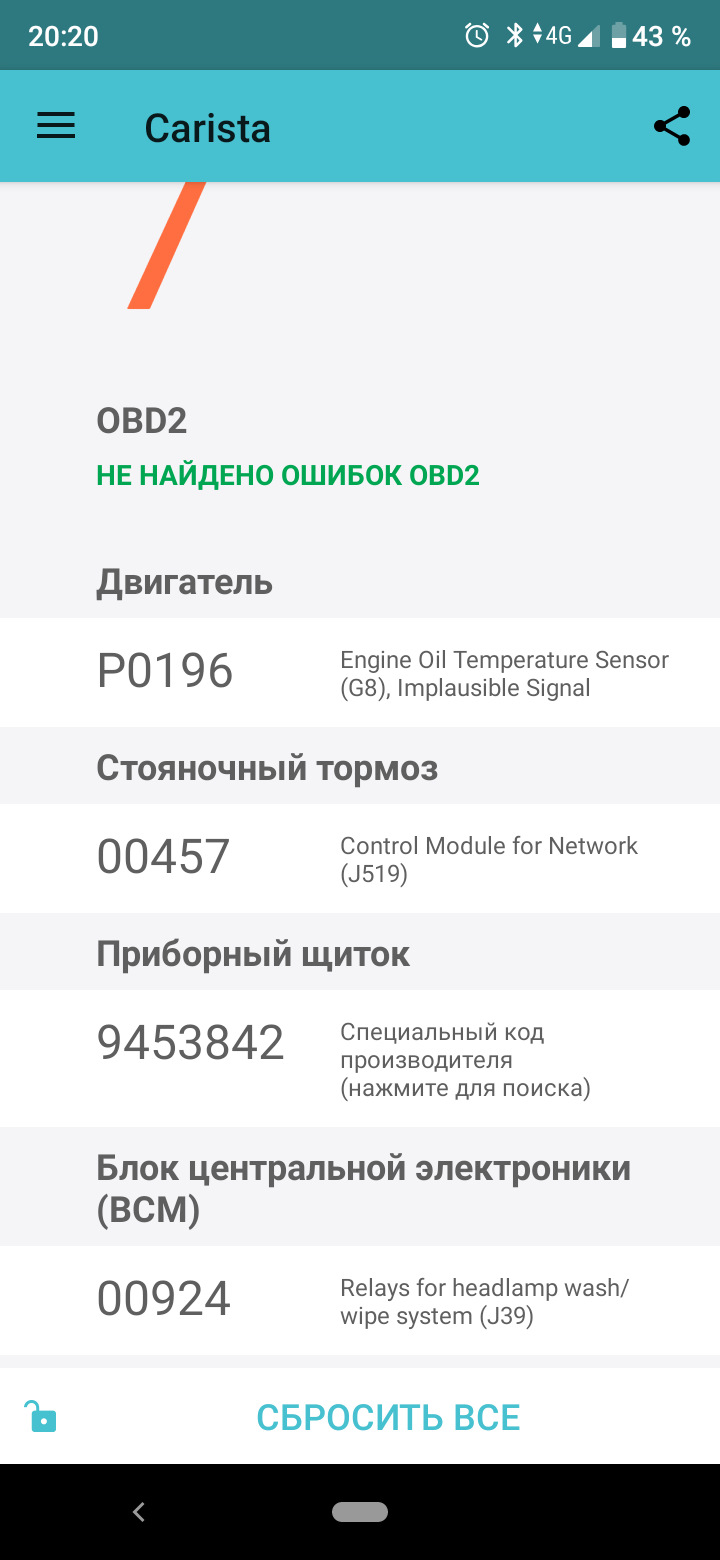Image resolution: width=720 pixels, height=1560 pixels.
Task: Go to home via navigation pill
Action: [x=360, y=1512]
